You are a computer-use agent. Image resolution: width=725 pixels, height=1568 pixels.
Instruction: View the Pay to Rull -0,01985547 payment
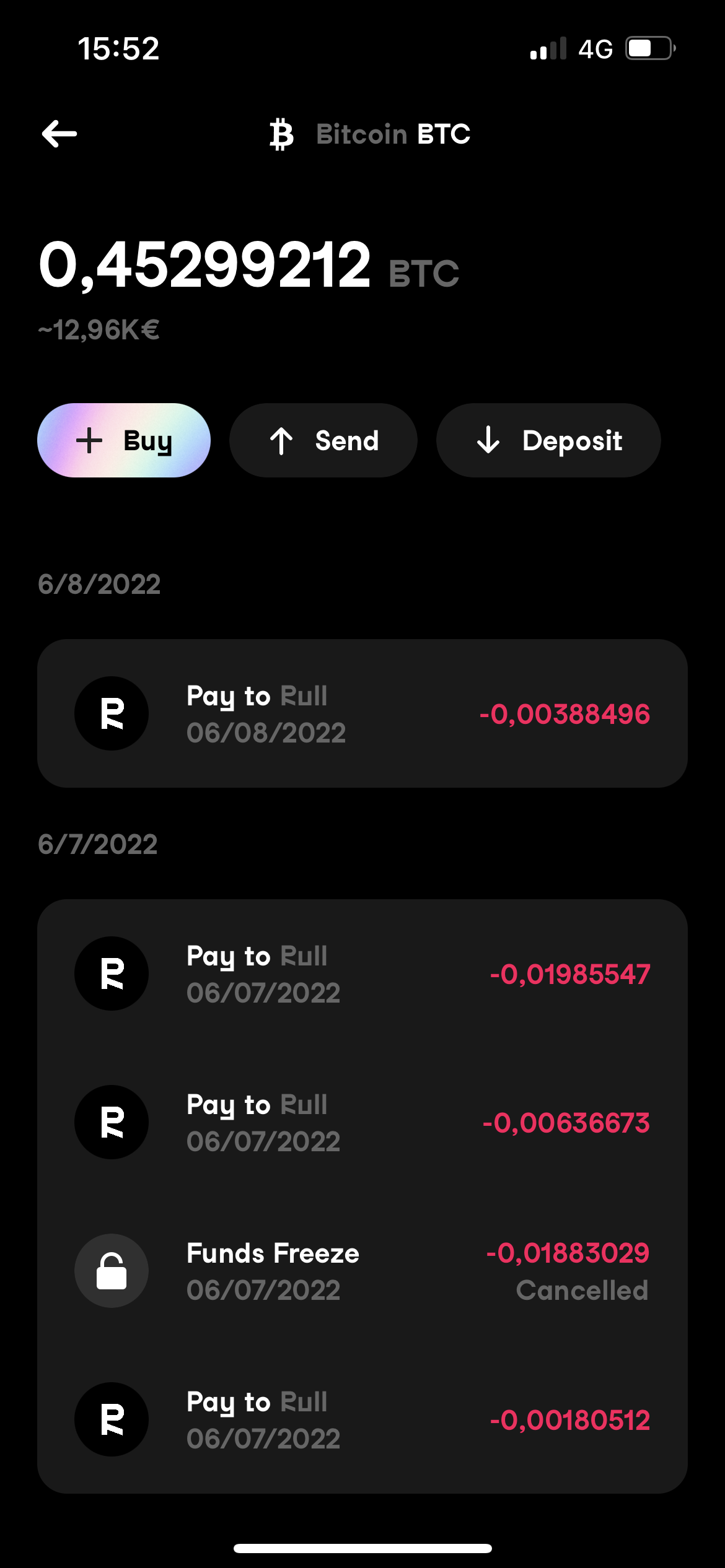click(362, 973)
